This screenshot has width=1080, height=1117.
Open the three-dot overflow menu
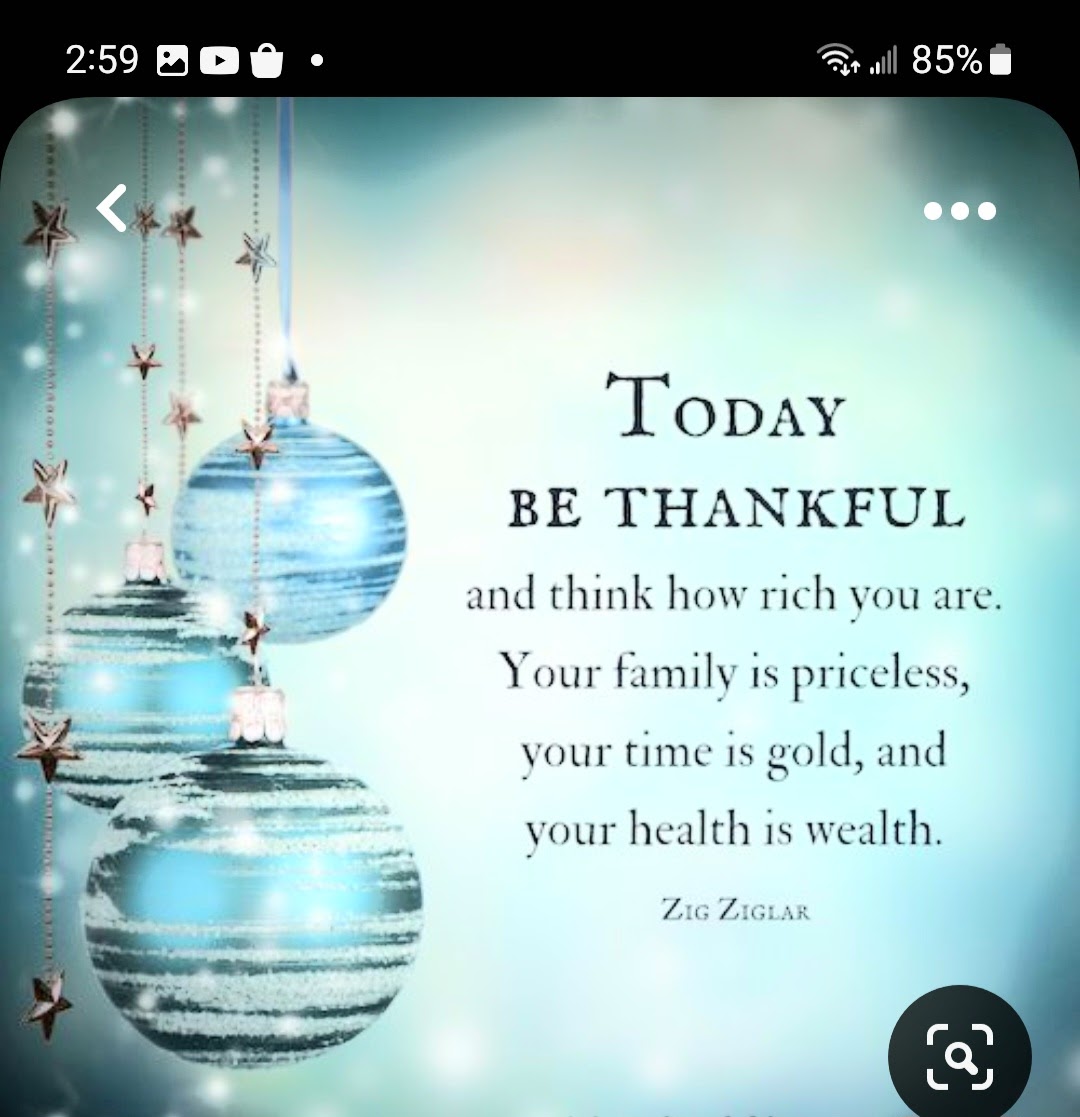click(x=959, y=211)
